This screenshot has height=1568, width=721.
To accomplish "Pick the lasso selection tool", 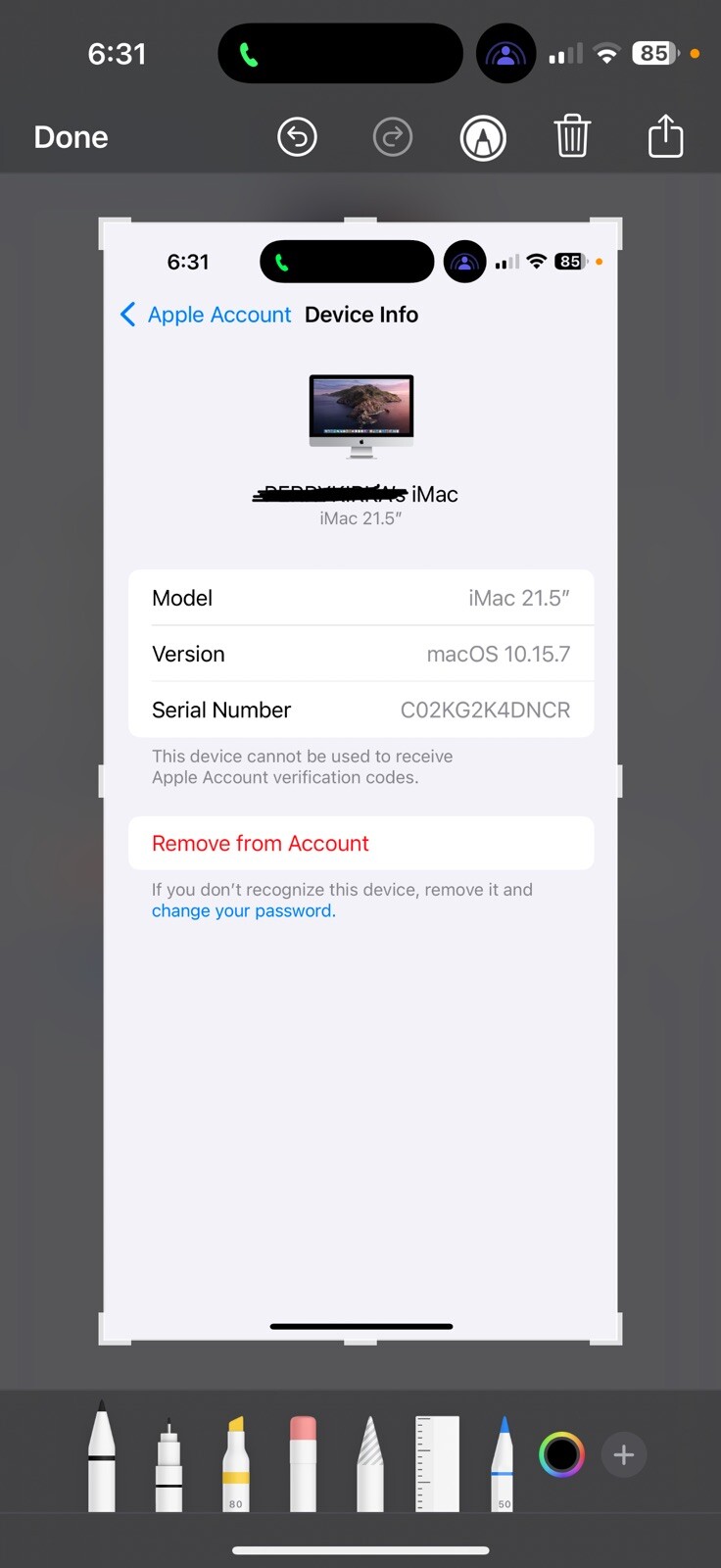I will (x=370, y=1463).
